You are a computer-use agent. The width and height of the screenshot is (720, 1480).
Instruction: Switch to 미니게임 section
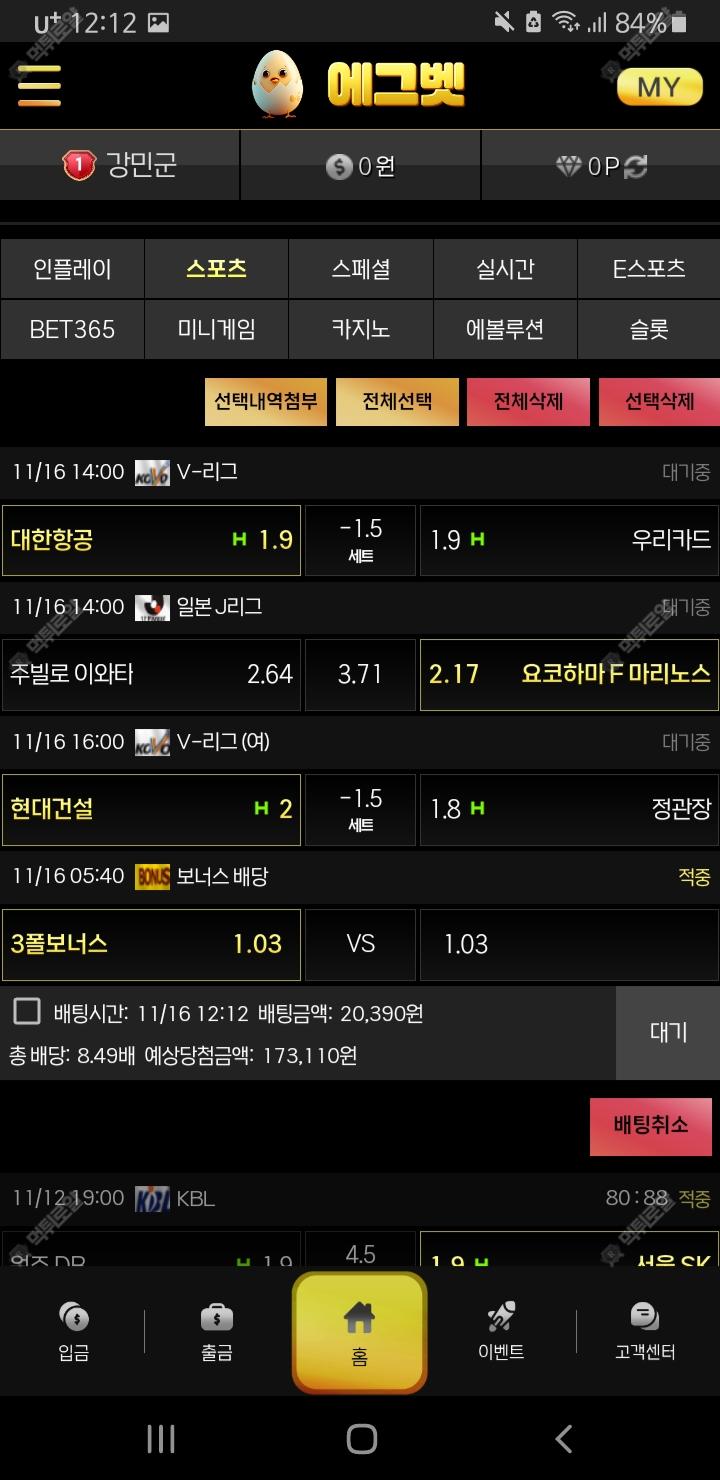click(x=216, y=329)
